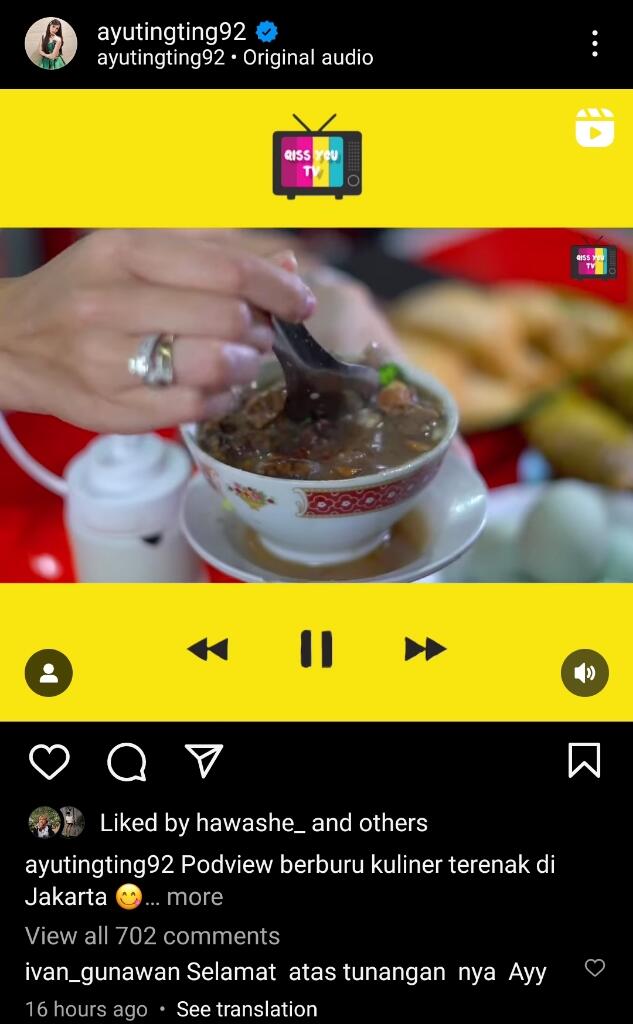This screenshot has width=633, height=1024.
Task: Share this post via paper plane
Action: pyautogui.click(x=204, y=761)
